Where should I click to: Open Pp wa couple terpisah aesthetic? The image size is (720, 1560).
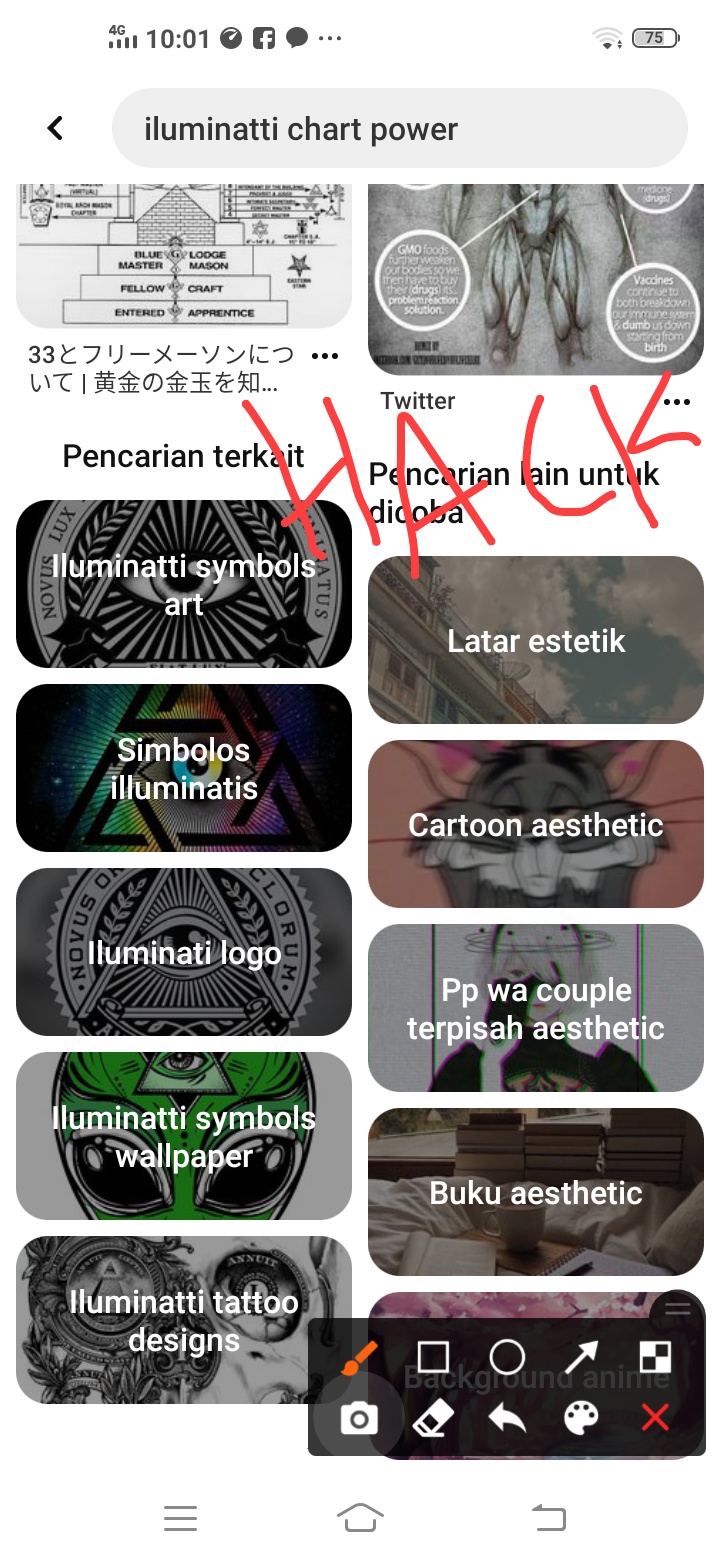pos(536,1008)
